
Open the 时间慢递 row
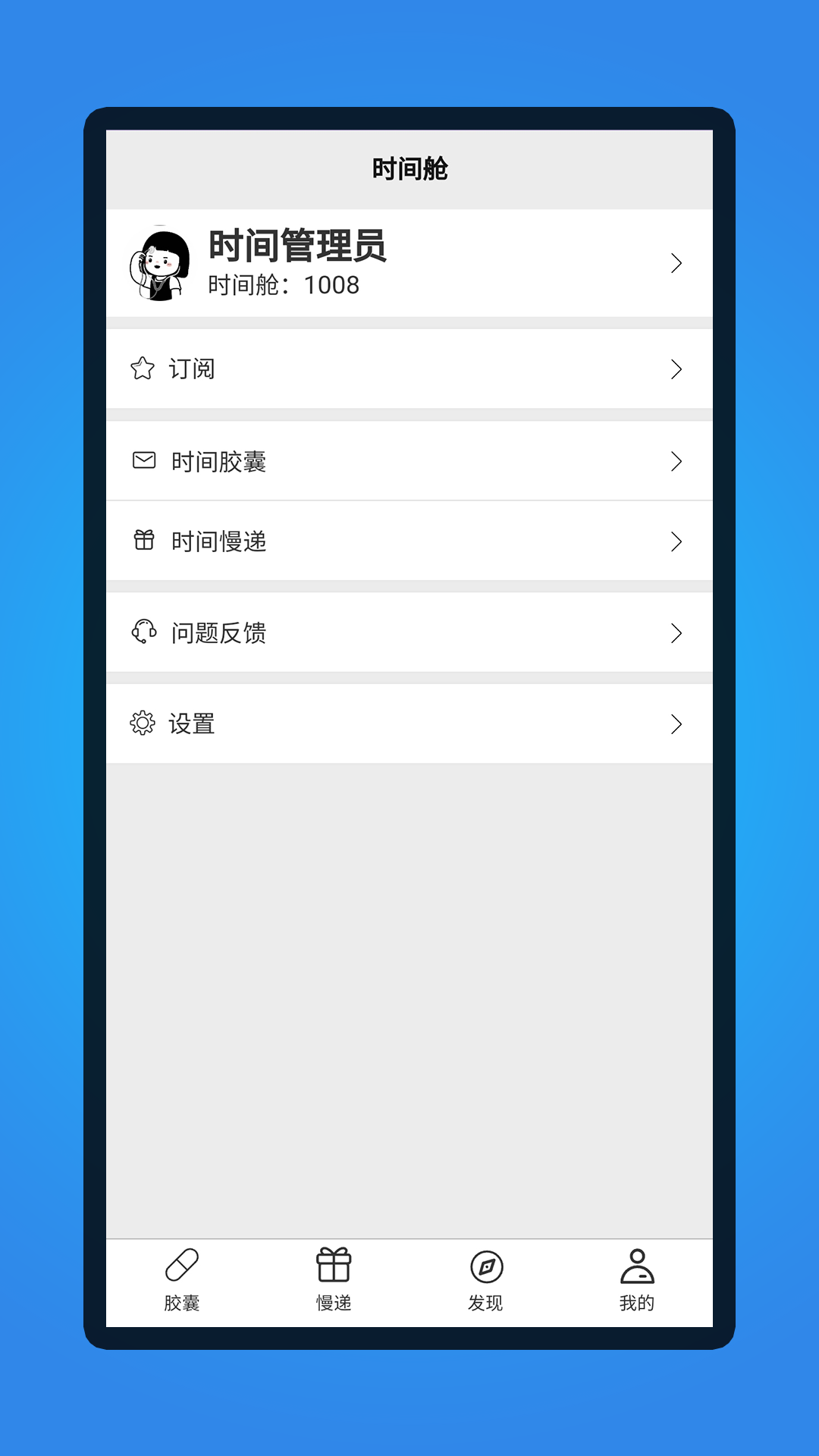[x=409, y=541]
